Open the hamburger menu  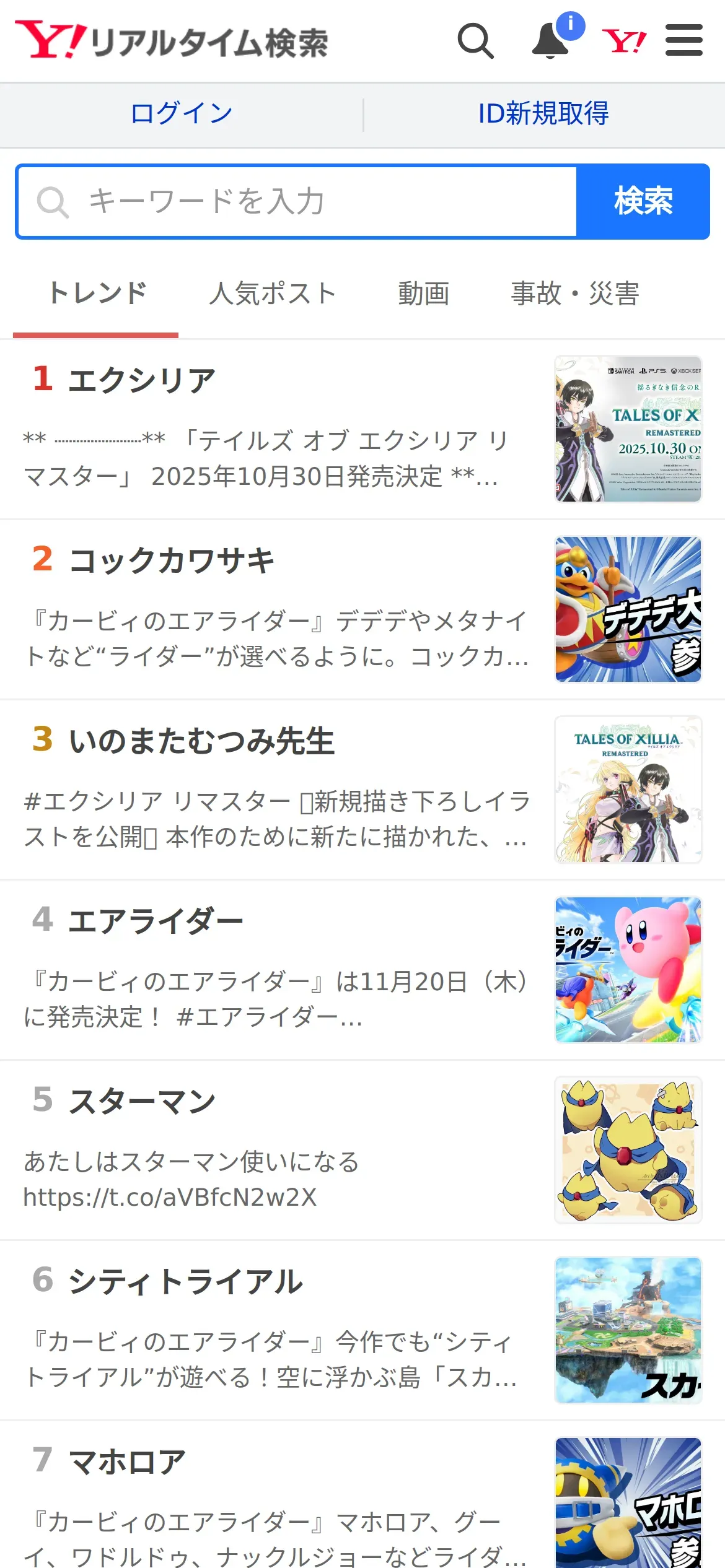tap(683, 41)
